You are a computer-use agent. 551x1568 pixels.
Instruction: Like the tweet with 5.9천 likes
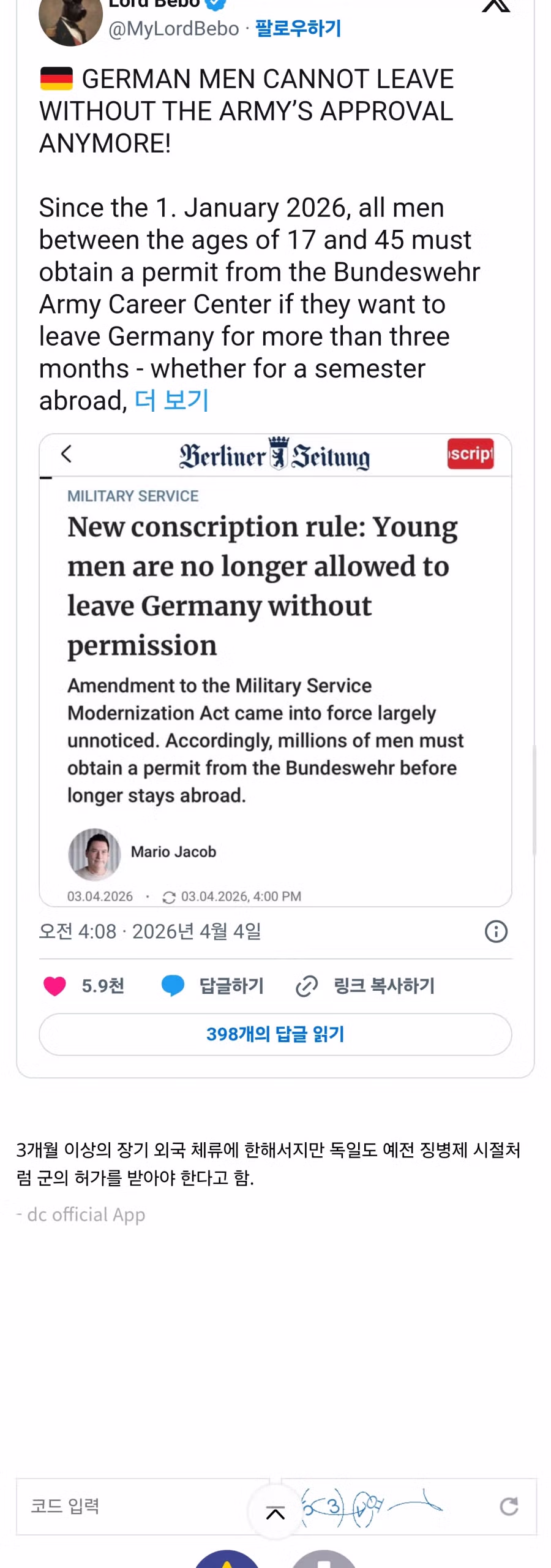click(55, 986)
